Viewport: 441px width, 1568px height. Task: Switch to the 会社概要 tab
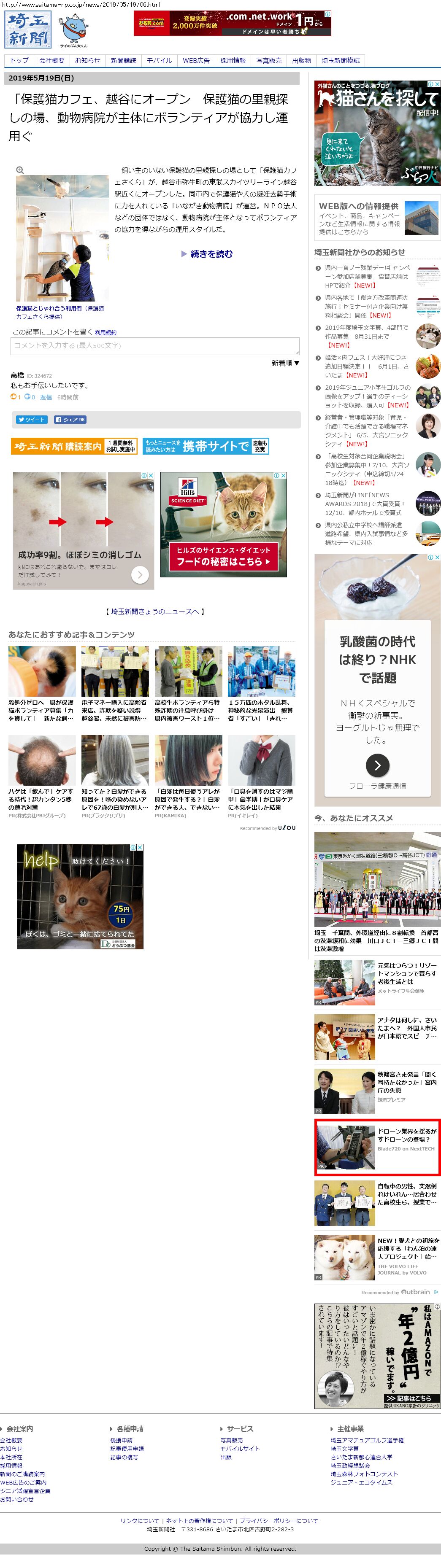click(x=51, y=60)
